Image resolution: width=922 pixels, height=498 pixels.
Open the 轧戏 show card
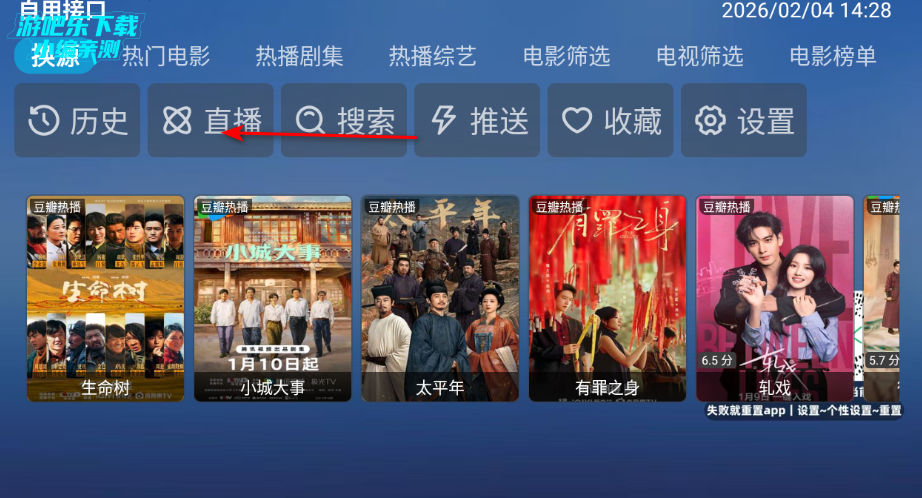pos(775,298)
